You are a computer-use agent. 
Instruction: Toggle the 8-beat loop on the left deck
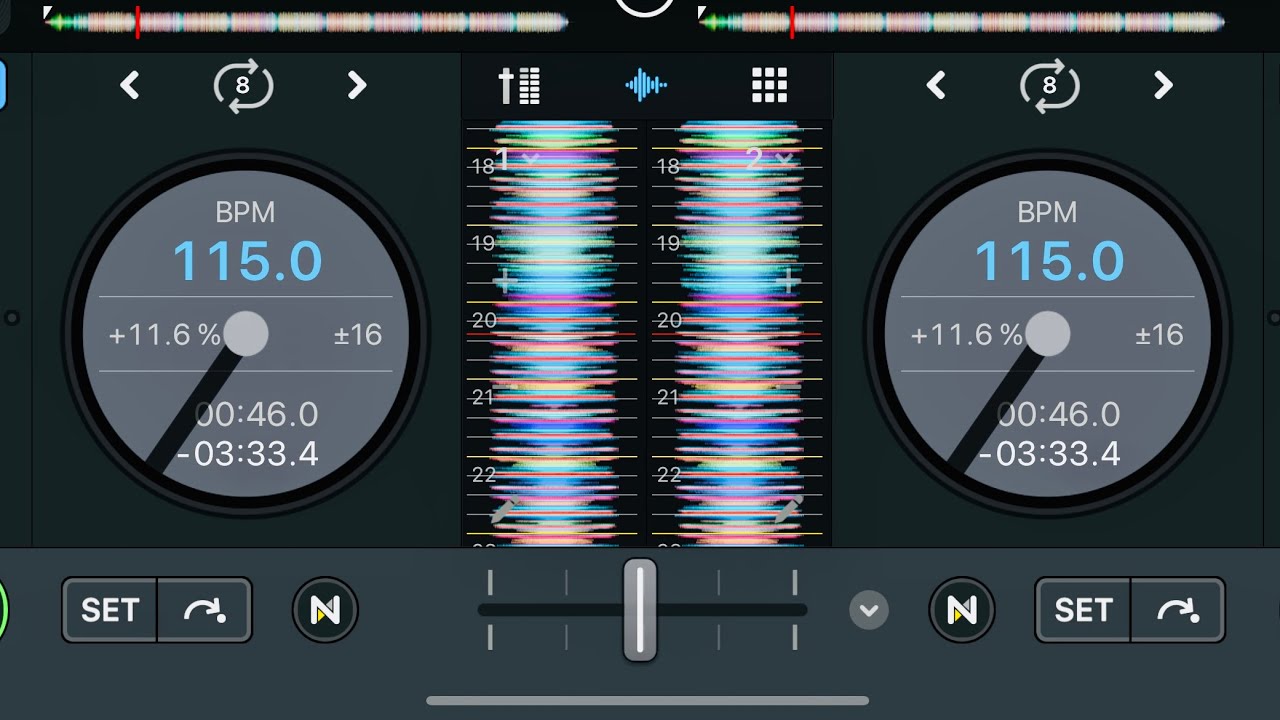[x=243, y=86]
